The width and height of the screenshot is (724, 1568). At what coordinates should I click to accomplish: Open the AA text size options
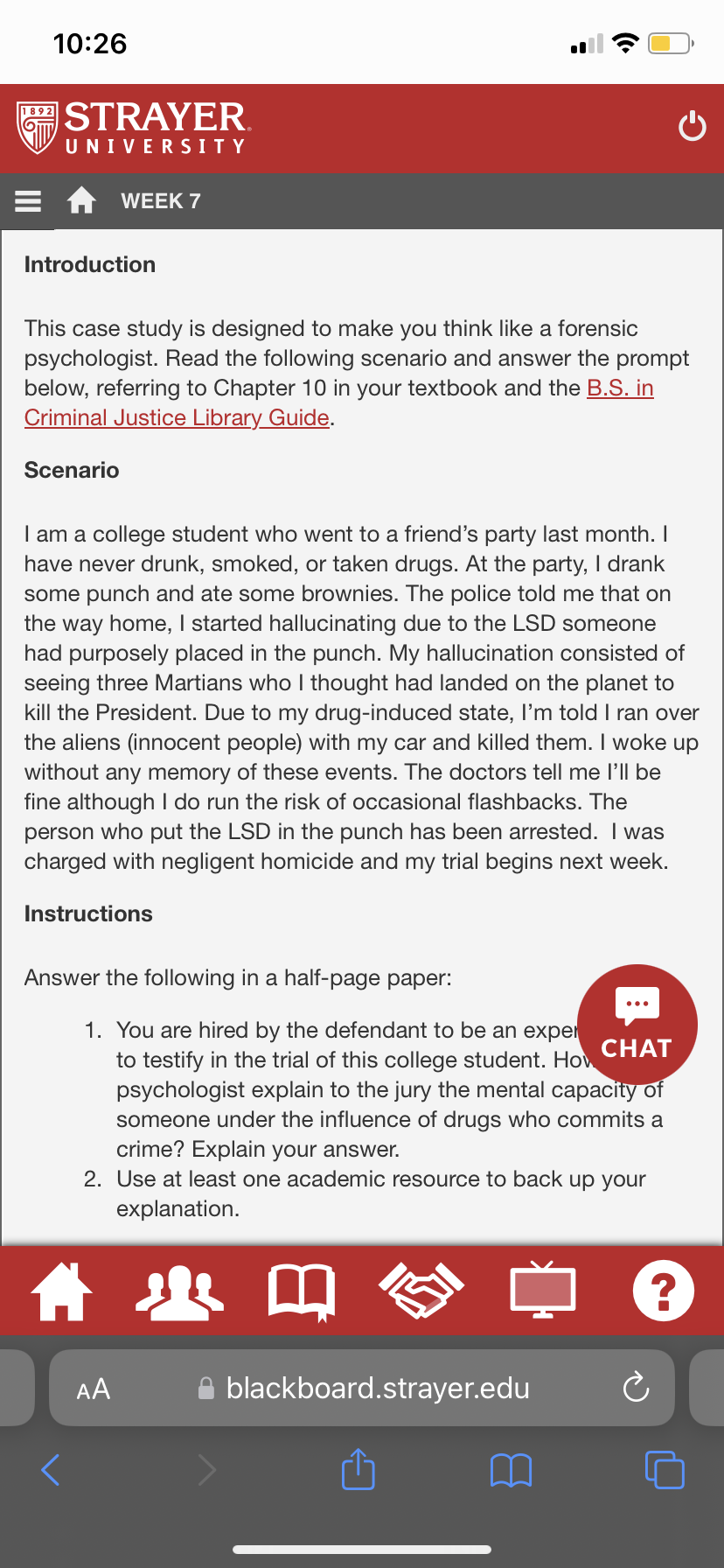(94, 1389)
